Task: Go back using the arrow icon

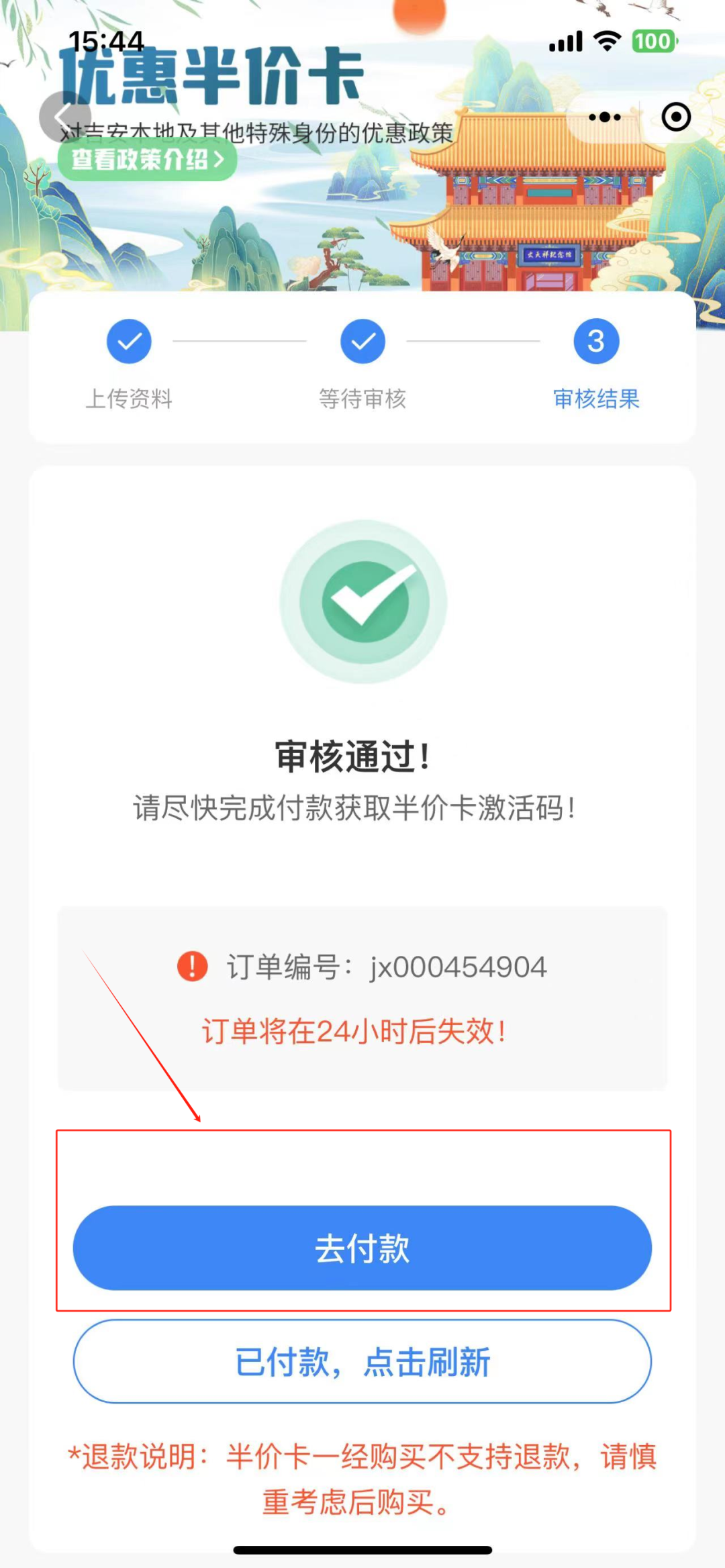Action: pos(64,117)
